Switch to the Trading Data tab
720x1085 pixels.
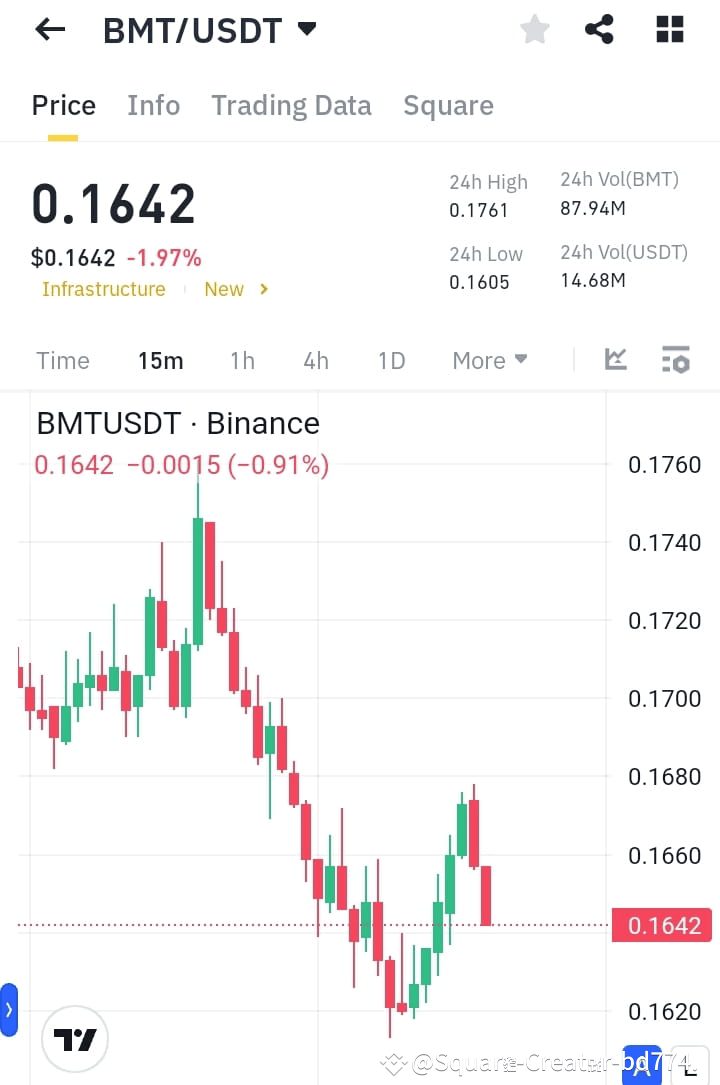pyautogui.click(x=291, y=105)
